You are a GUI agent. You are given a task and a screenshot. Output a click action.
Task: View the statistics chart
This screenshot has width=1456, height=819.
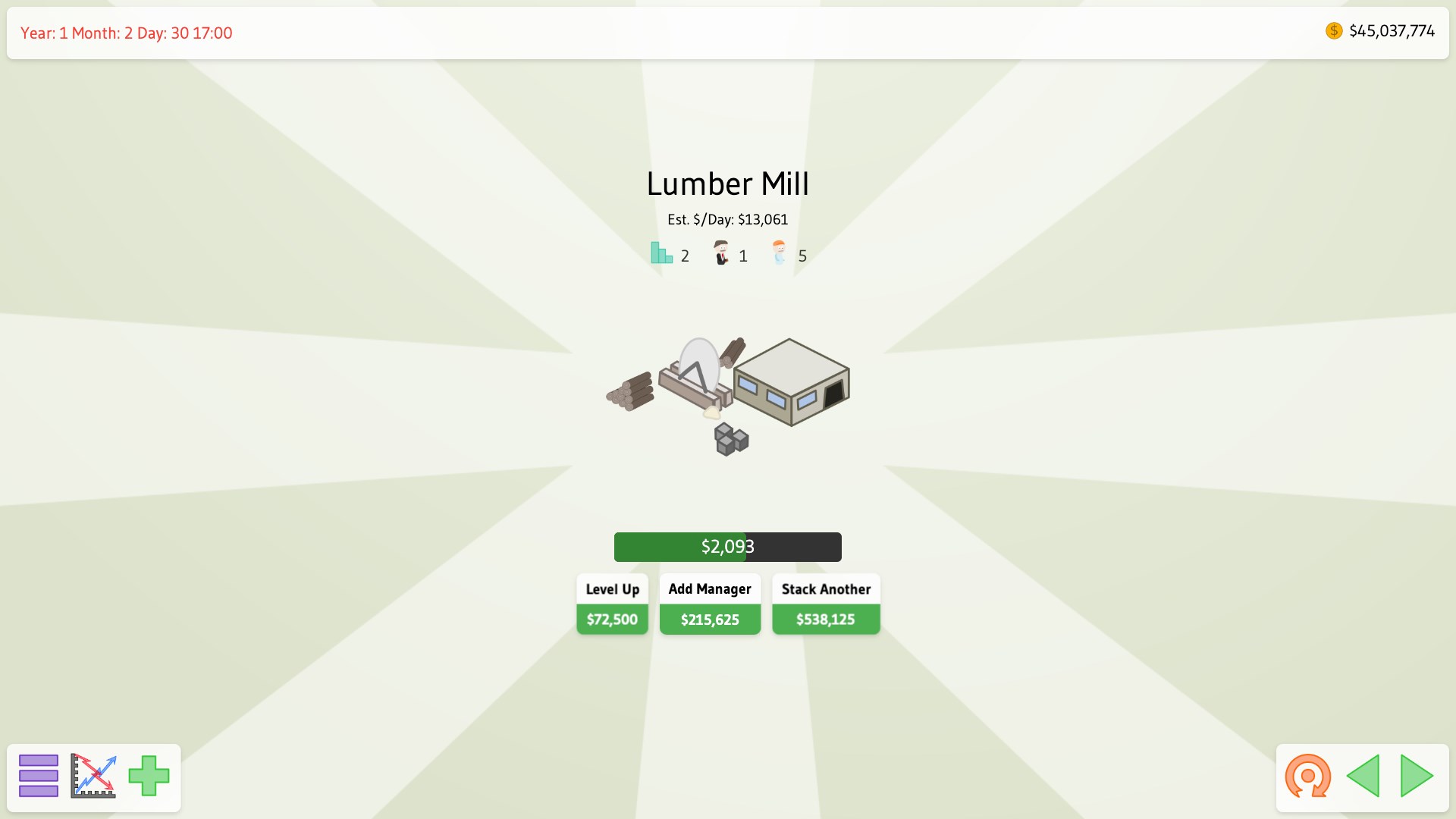pyautogui.click(x=93, y=776)
